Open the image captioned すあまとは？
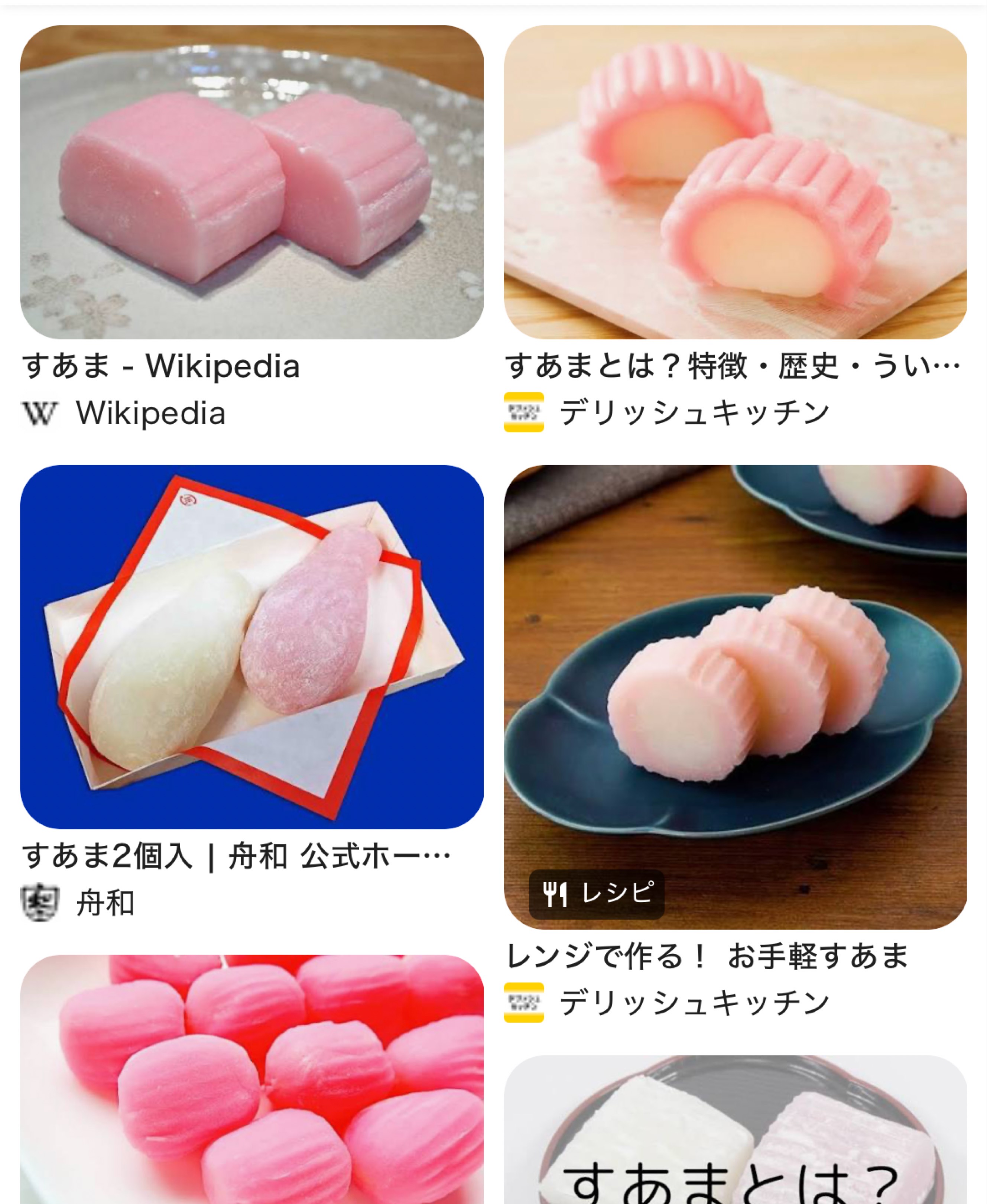The width and height of the screenshot is (987, 1204). pyautogui.click(x=734, y=1132)
